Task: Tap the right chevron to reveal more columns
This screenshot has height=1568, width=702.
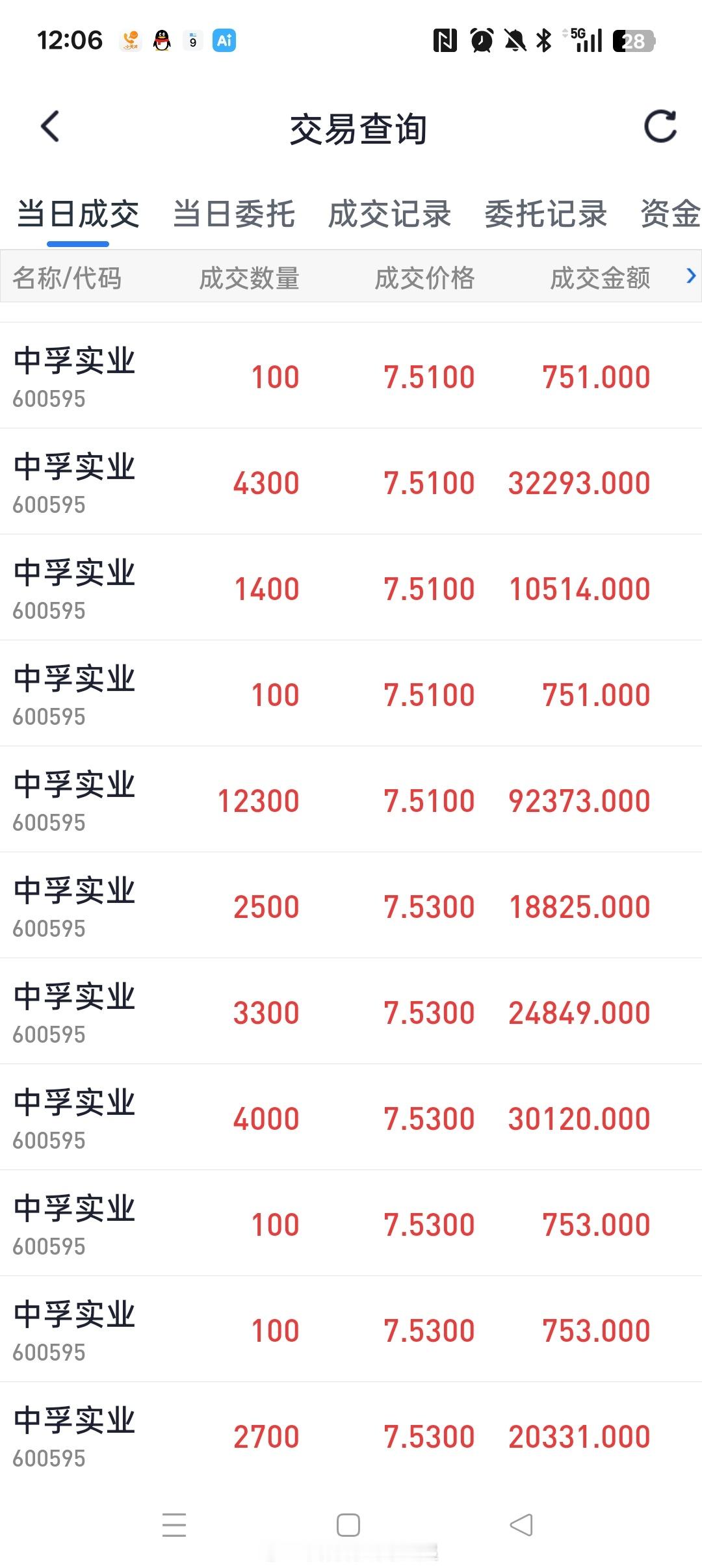Action: click(690, 276)
